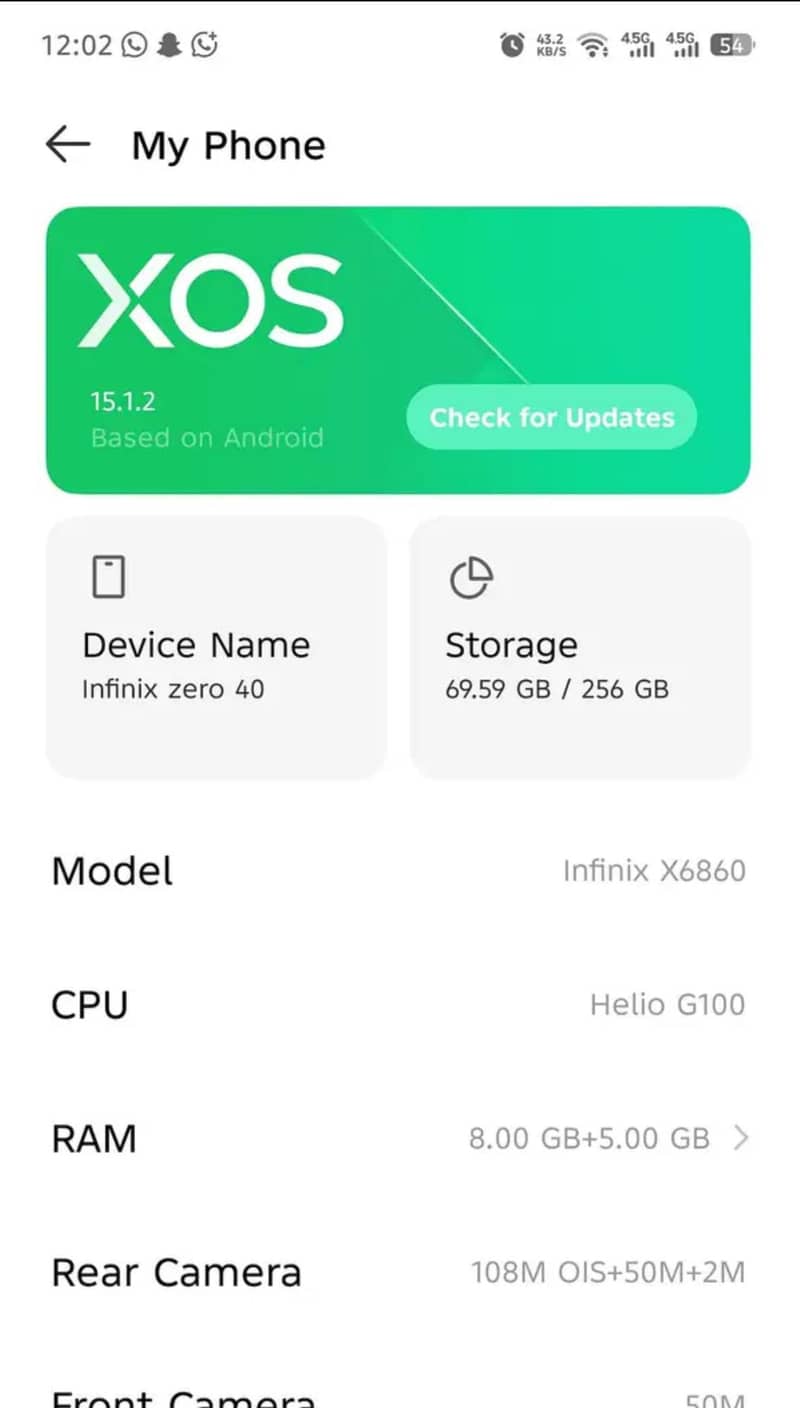Open the XOS version banner

[x=397, y=348]
